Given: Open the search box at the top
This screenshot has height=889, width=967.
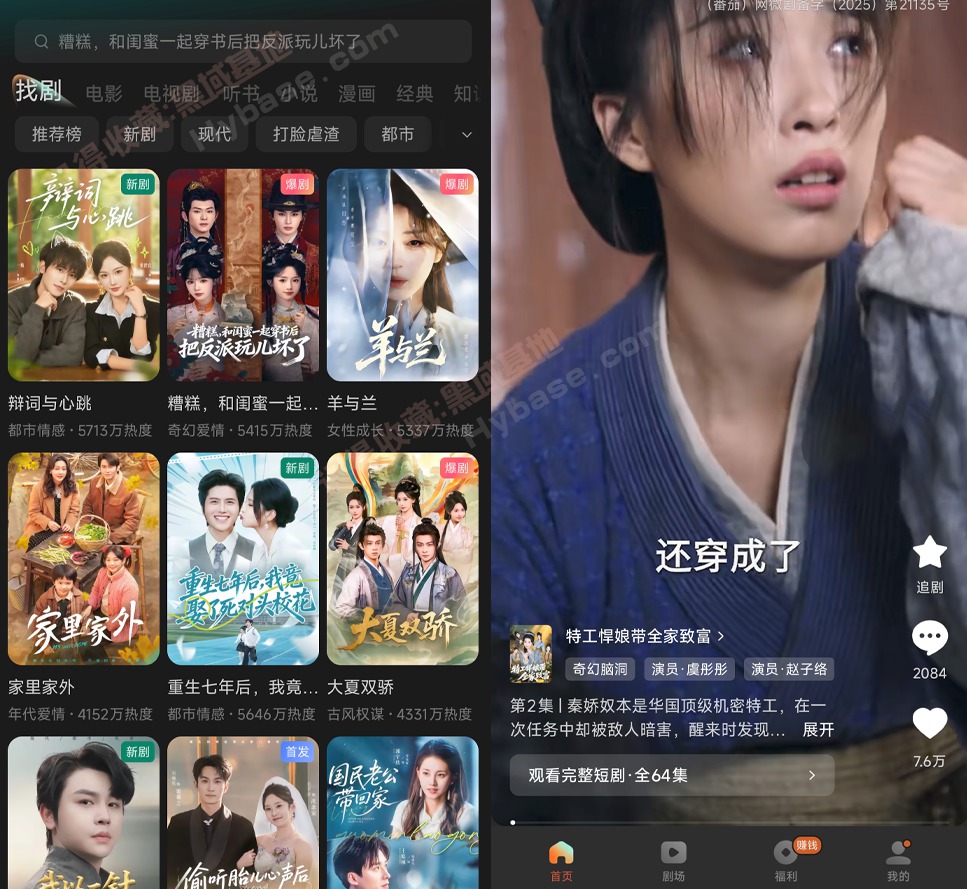Looking at the screenshot, I should [242, 42].
